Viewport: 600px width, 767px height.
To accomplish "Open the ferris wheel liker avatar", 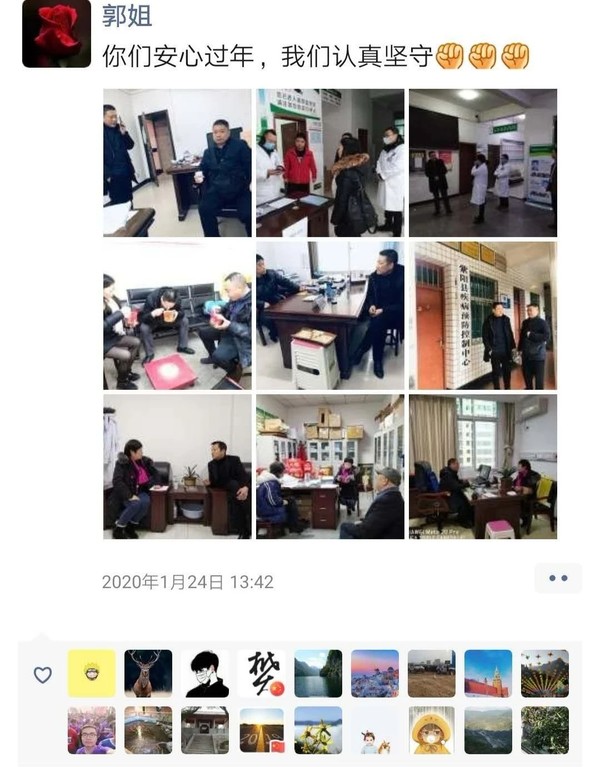I will pyautogui.click(x=545, y=673).
